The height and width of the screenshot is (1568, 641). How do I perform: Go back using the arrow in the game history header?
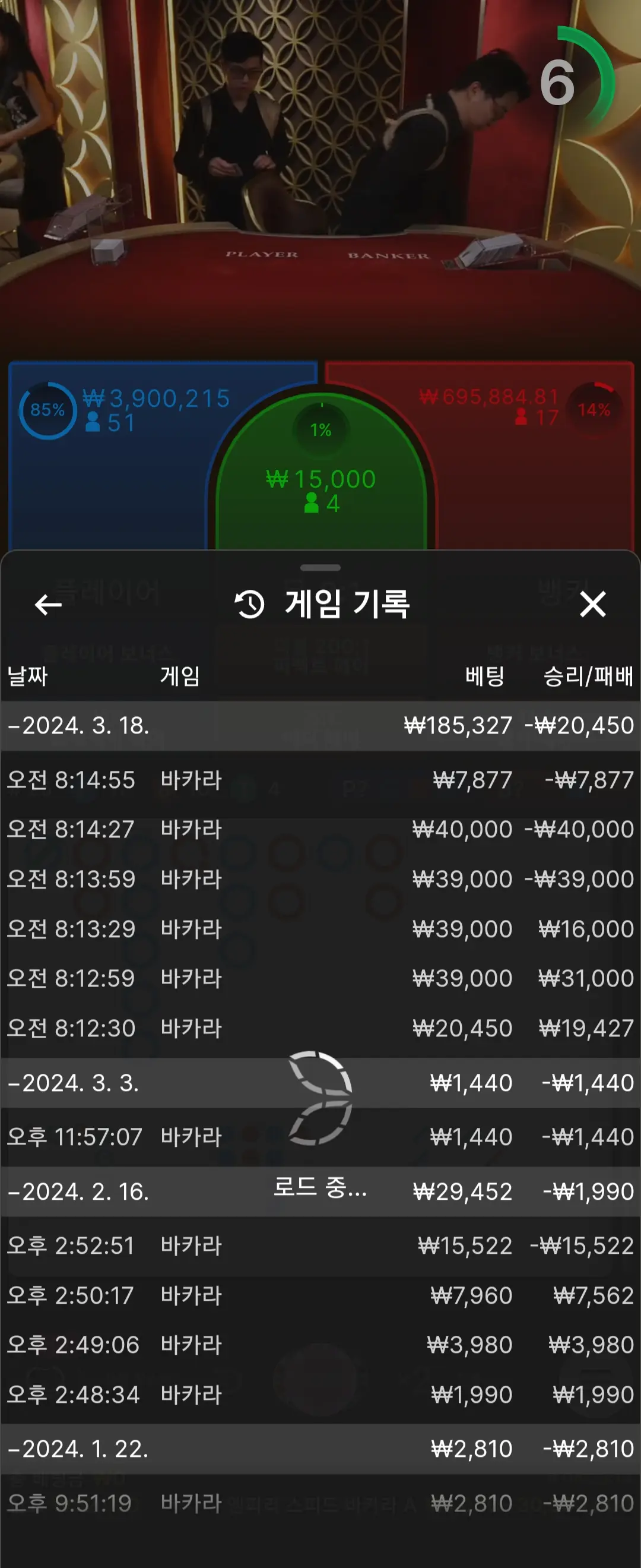pos(48,605)
